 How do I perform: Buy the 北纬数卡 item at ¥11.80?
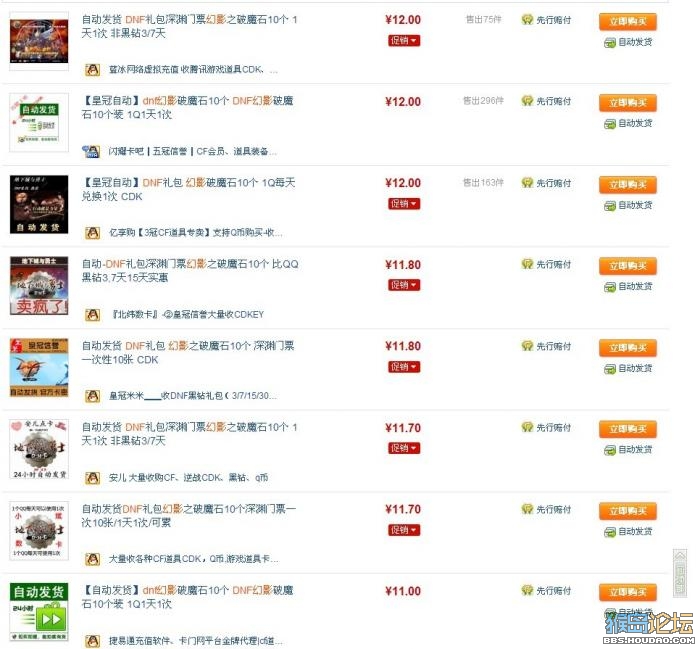pyautogui.click(x=627, y=266)
